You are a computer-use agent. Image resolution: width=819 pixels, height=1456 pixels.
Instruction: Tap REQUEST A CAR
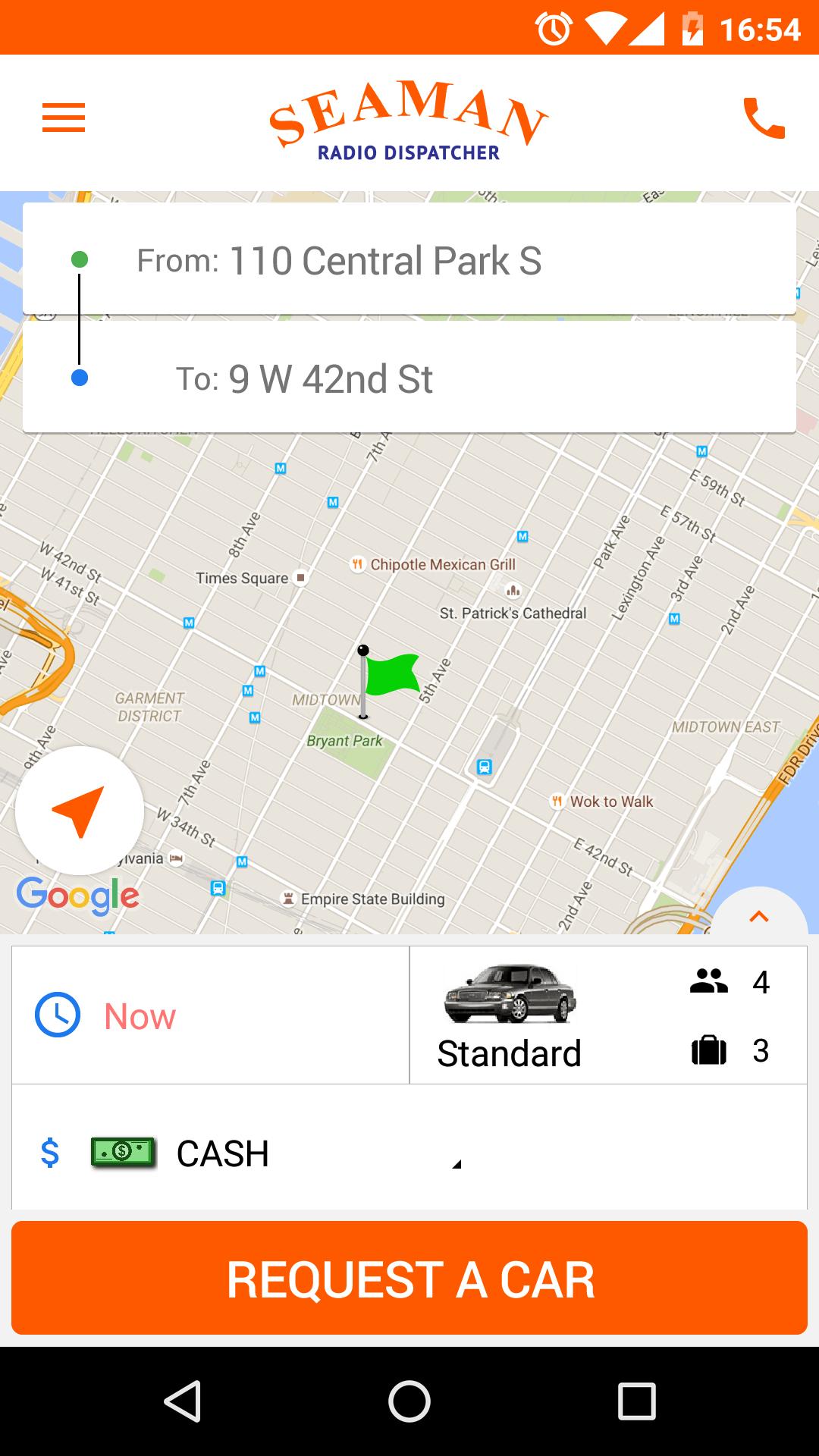pyautogui.click(x=409, y=1278)
